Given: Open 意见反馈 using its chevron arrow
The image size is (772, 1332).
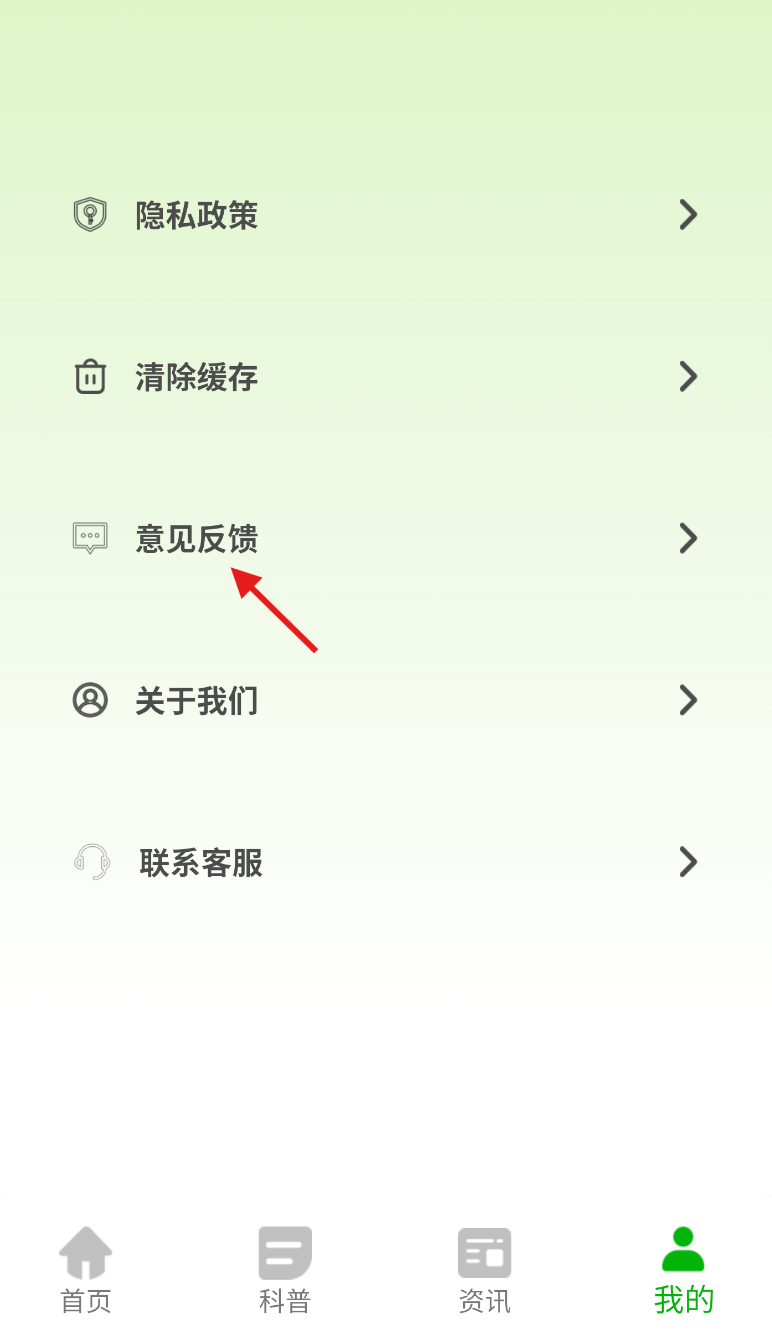Looking at the screenshot, I should (687, 538).
